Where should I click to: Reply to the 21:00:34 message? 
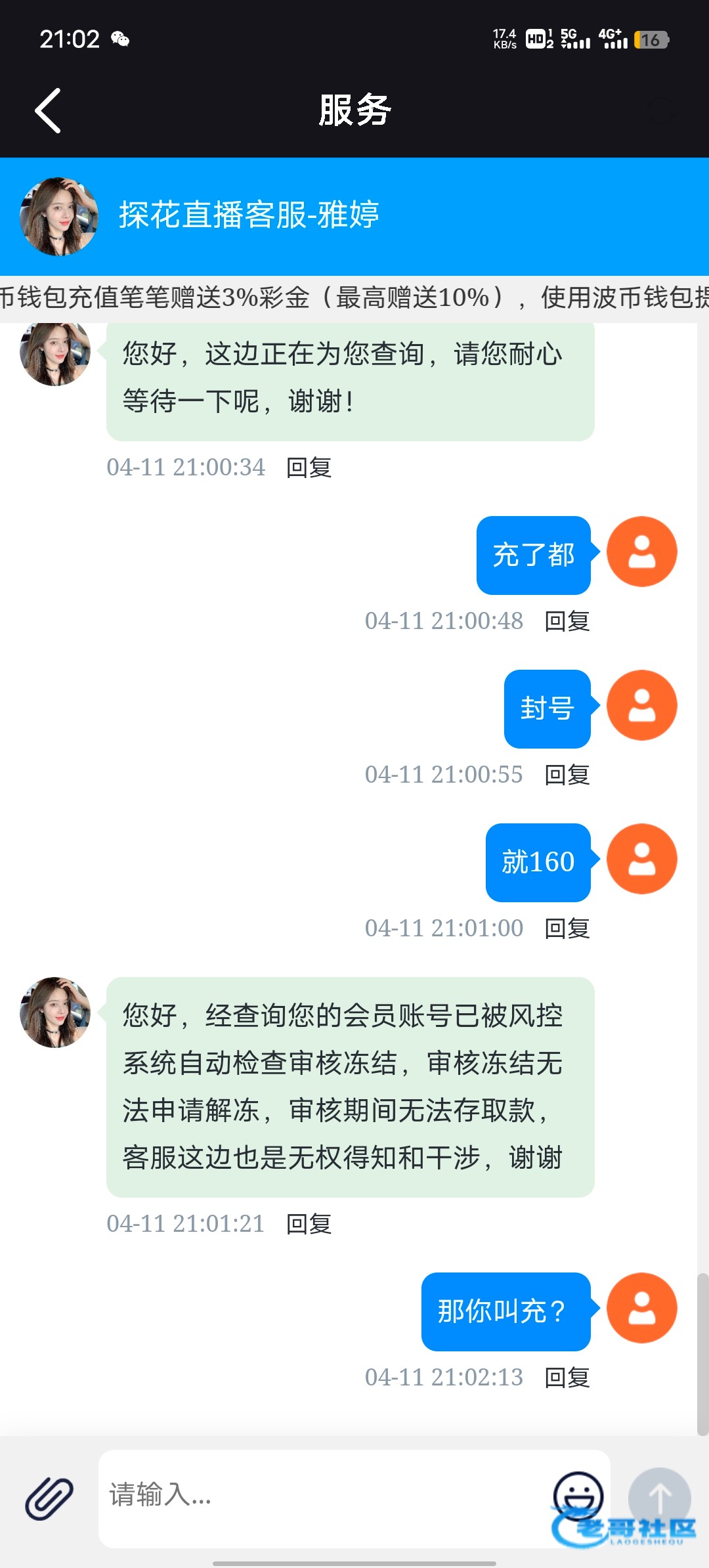pos(309,468)
